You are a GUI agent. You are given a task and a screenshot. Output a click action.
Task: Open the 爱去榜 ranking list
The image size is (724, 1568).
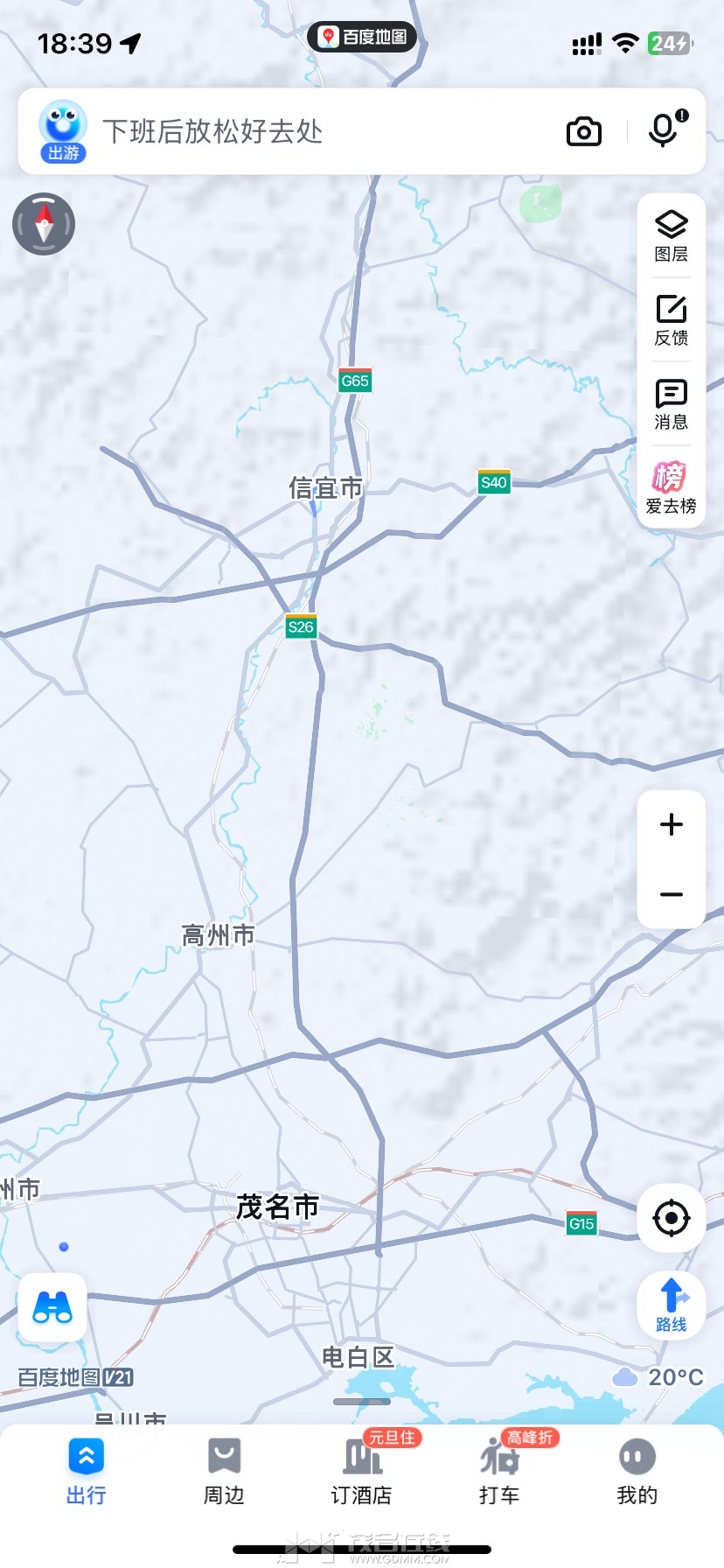pos(671,488)
